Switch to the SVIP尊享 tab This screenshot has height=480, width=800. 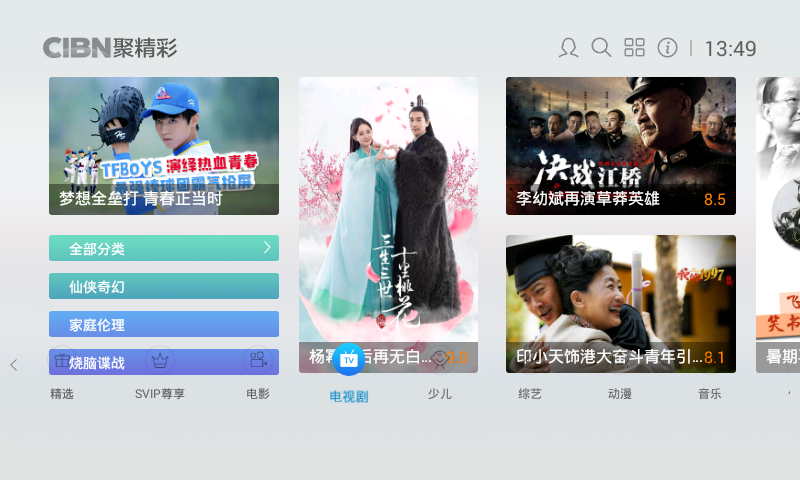(160, 393)
